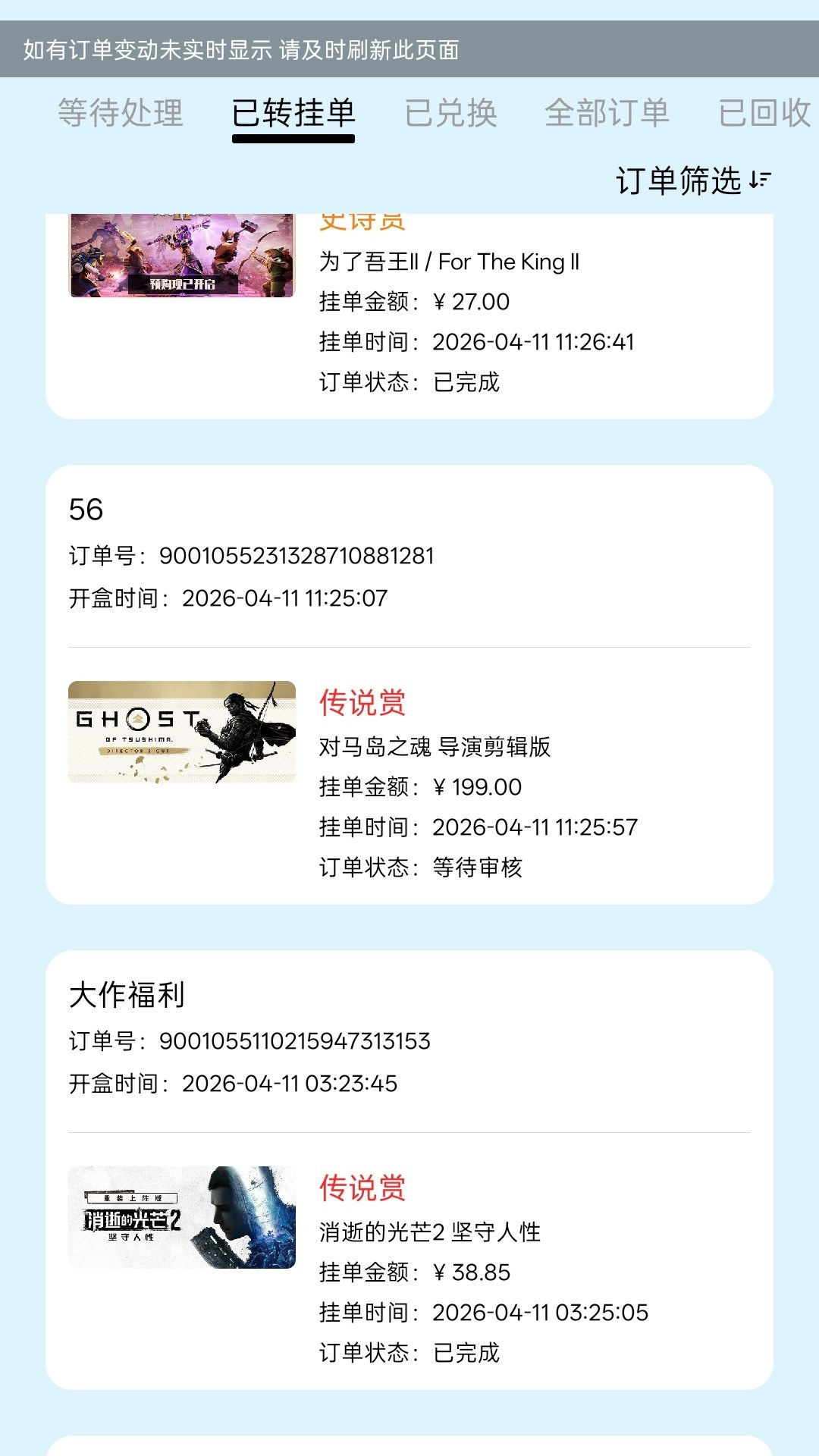Select the 已转挂单 tab
This screenshot has width=819, height=1456.
pyautogui.click(x=293, y=114)
